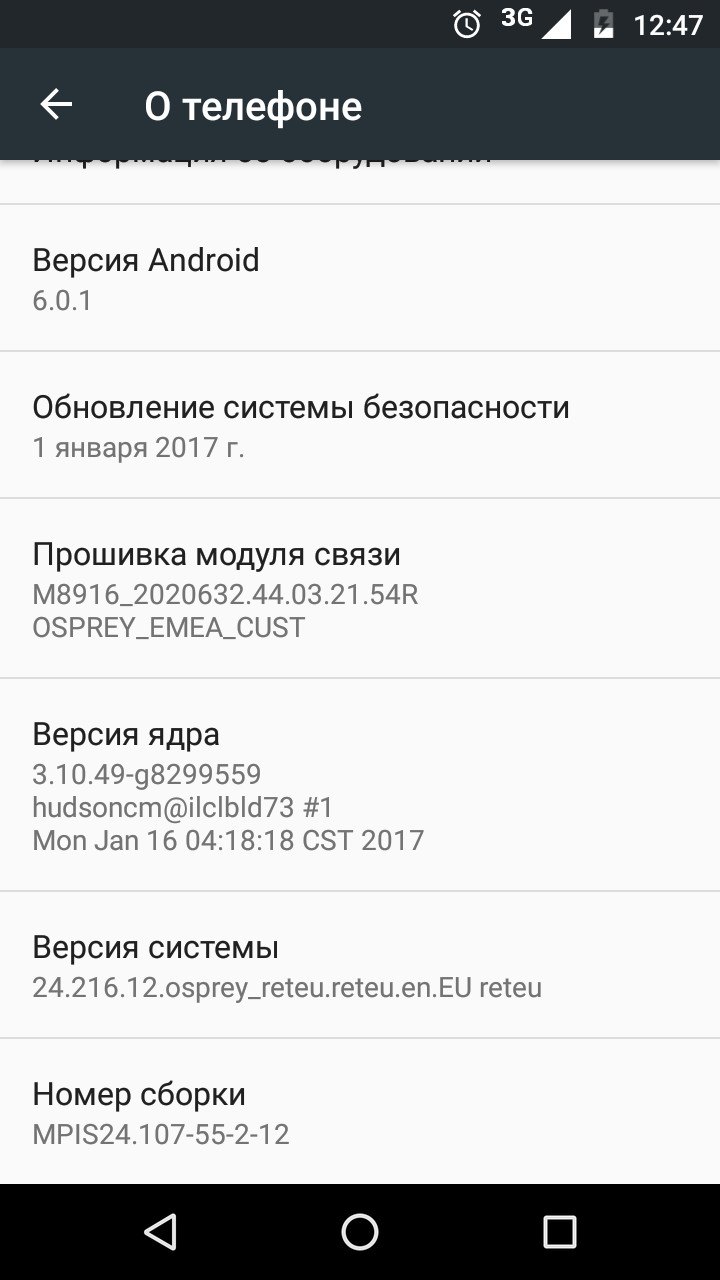Select the Версия системы row
Viewport: 720px width, 1280px height.
coord(360,965)
